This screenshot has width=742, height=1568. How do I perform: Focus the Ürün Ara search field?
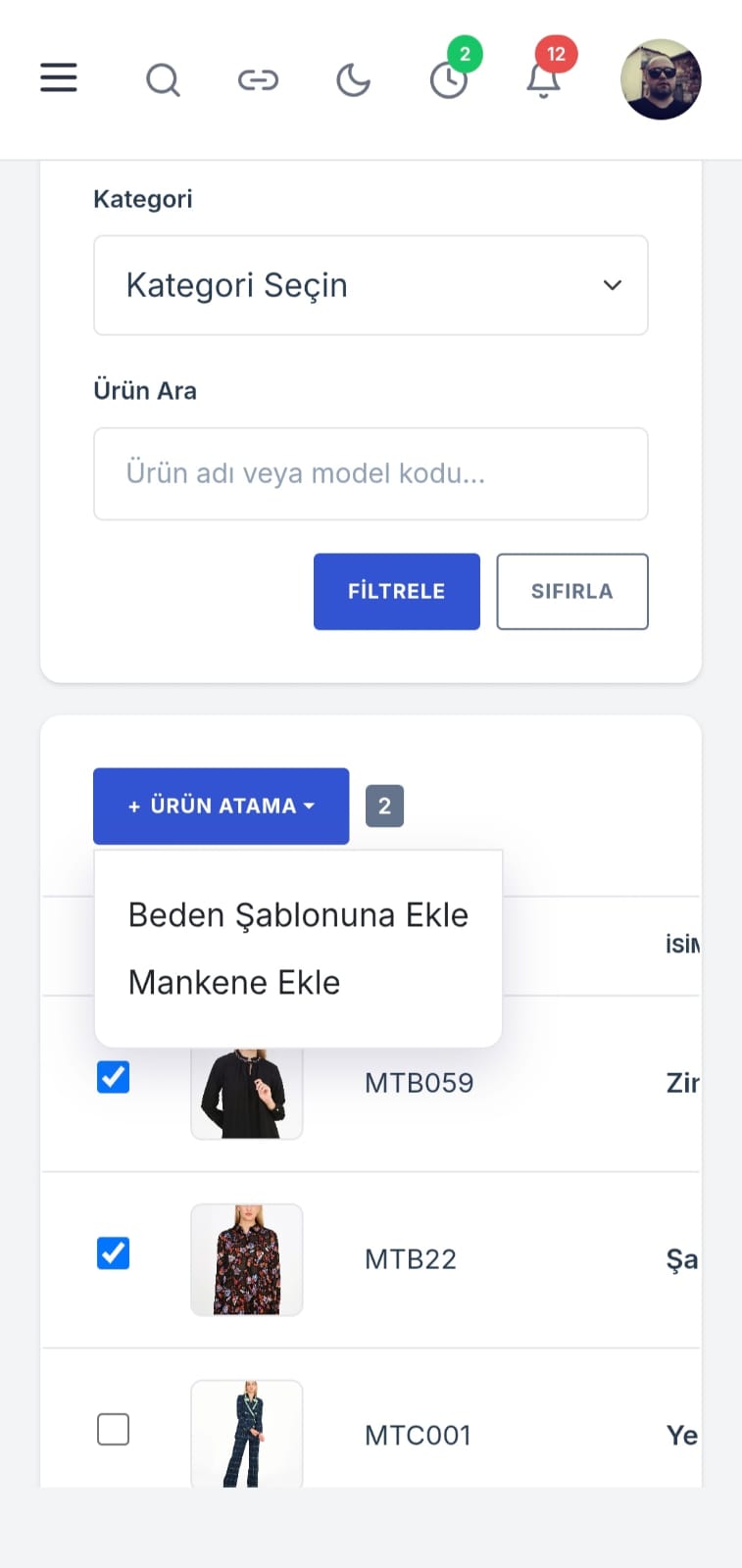coord(371,473)
